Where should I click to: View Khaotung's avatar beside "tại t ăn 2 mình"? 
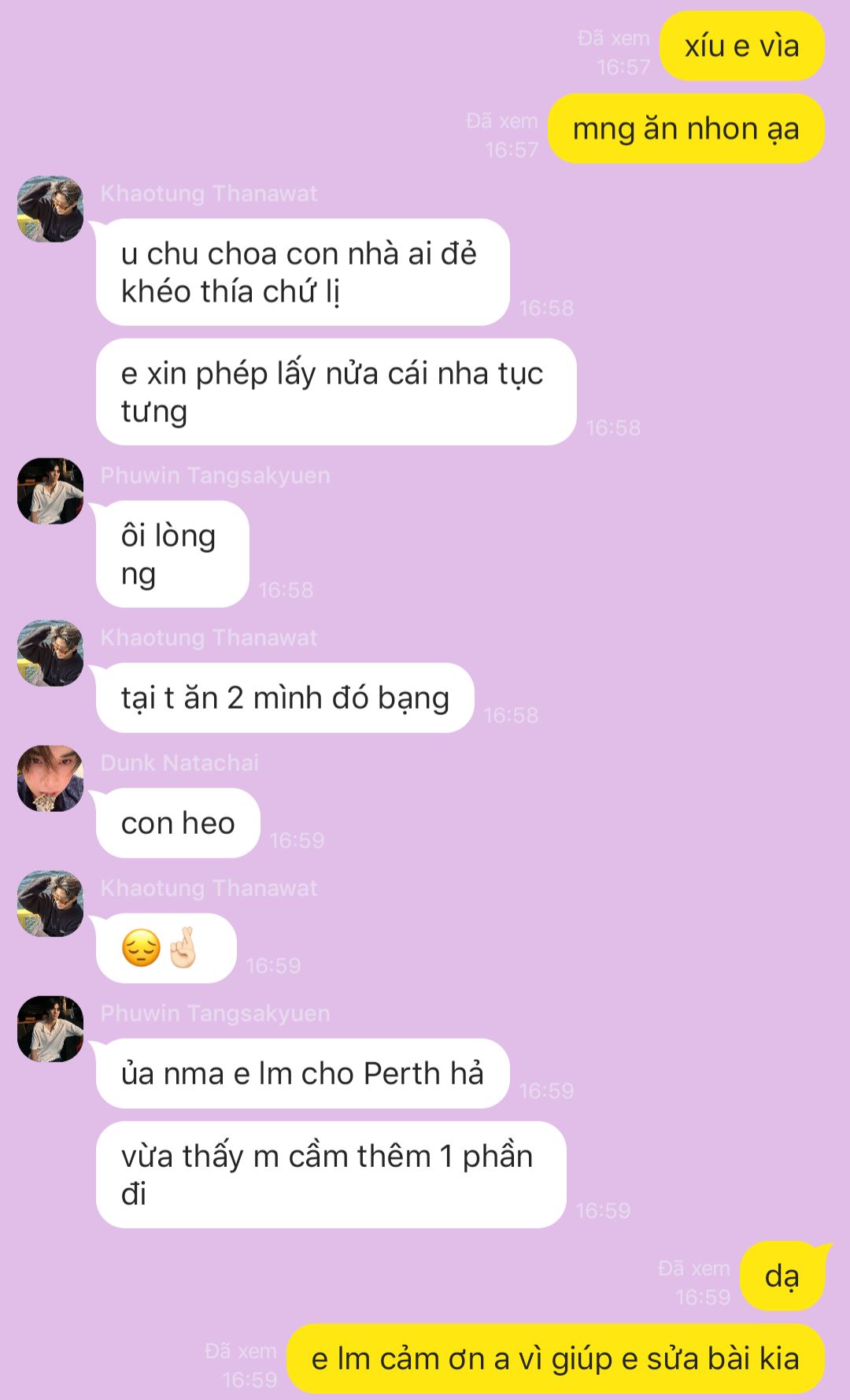tap(50, 653)
